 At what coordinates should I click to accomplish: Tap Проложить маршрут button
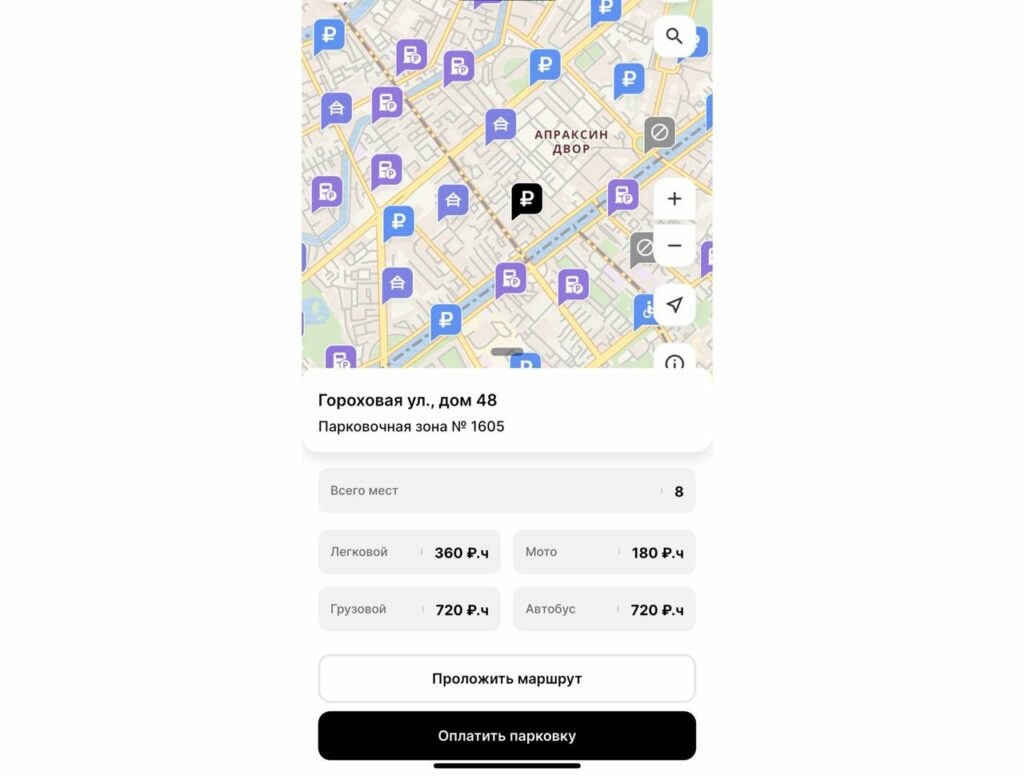(x=506, y=679)
